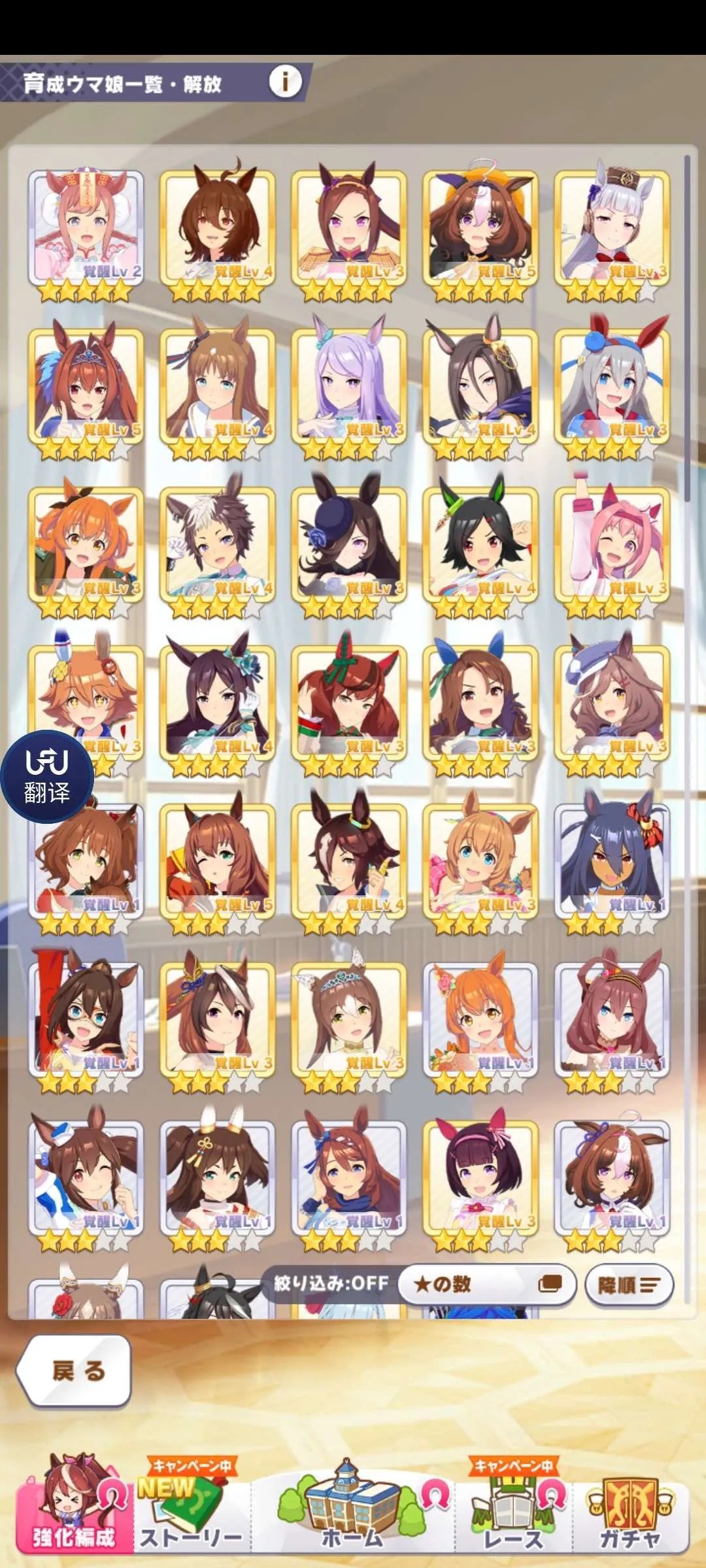The width and height of the screenshot is (706, 1568).
Task: Switch to the レース tab
Action: point(513,1510)
